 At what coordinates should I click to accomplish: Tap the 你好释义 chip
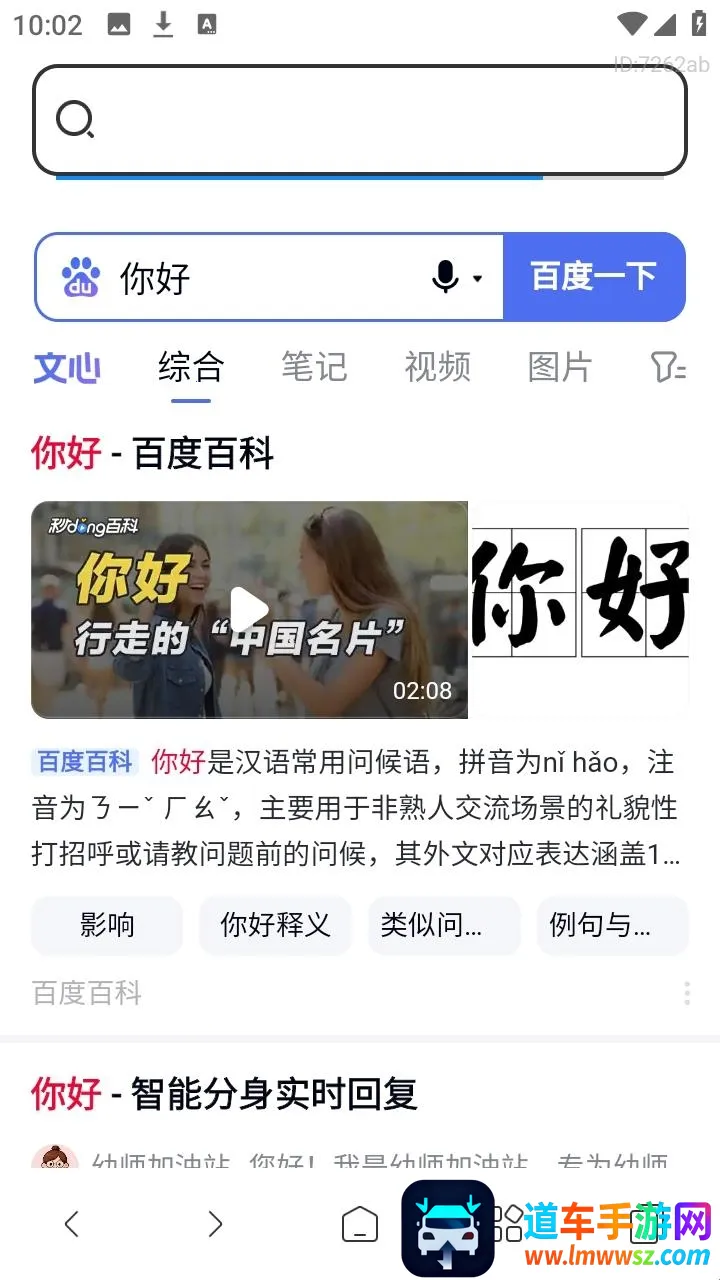click(x=275, y=925)
